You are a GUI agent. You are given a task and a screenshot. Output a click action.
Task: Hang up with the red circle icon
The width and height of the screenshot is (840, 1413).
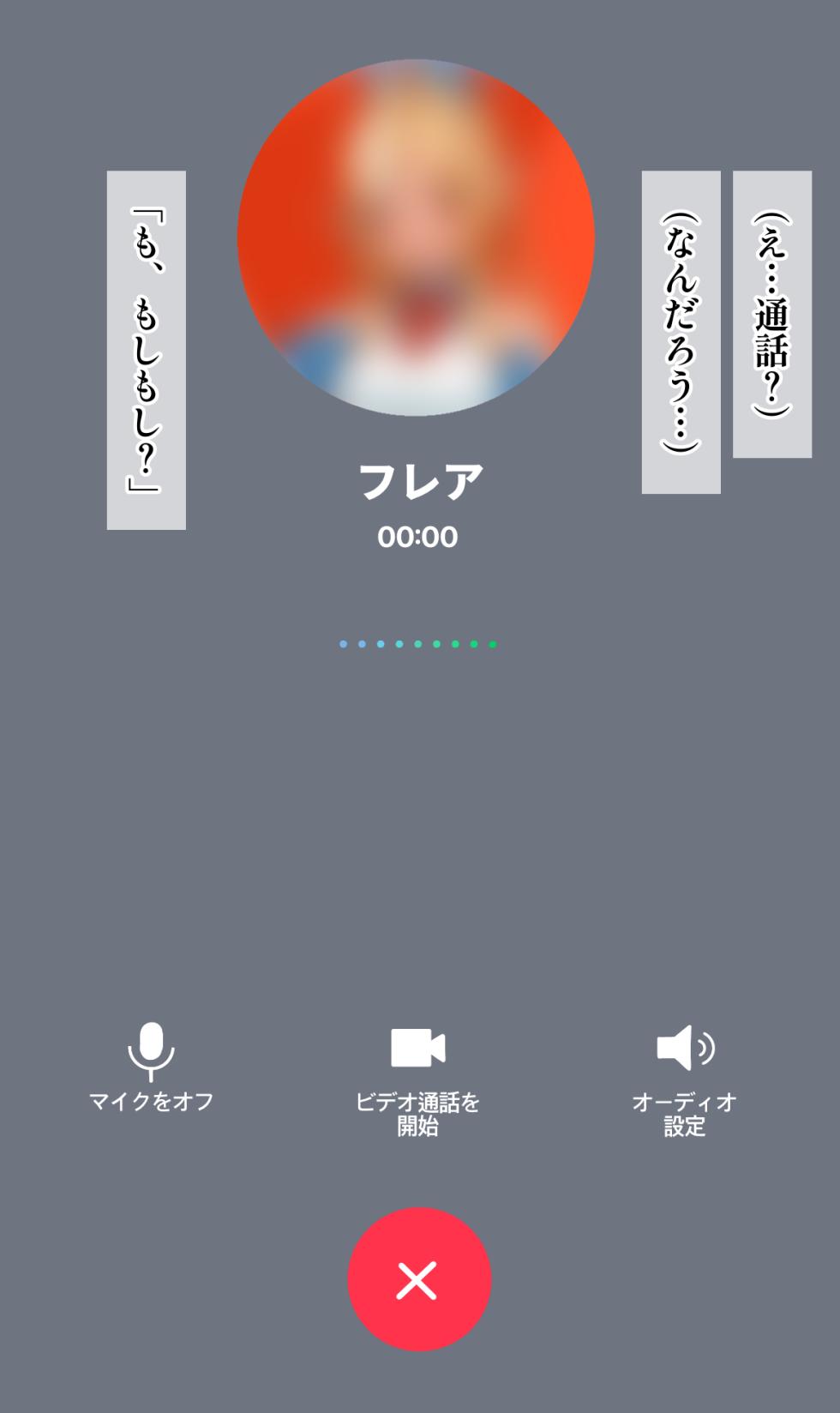coord(419,1281)
